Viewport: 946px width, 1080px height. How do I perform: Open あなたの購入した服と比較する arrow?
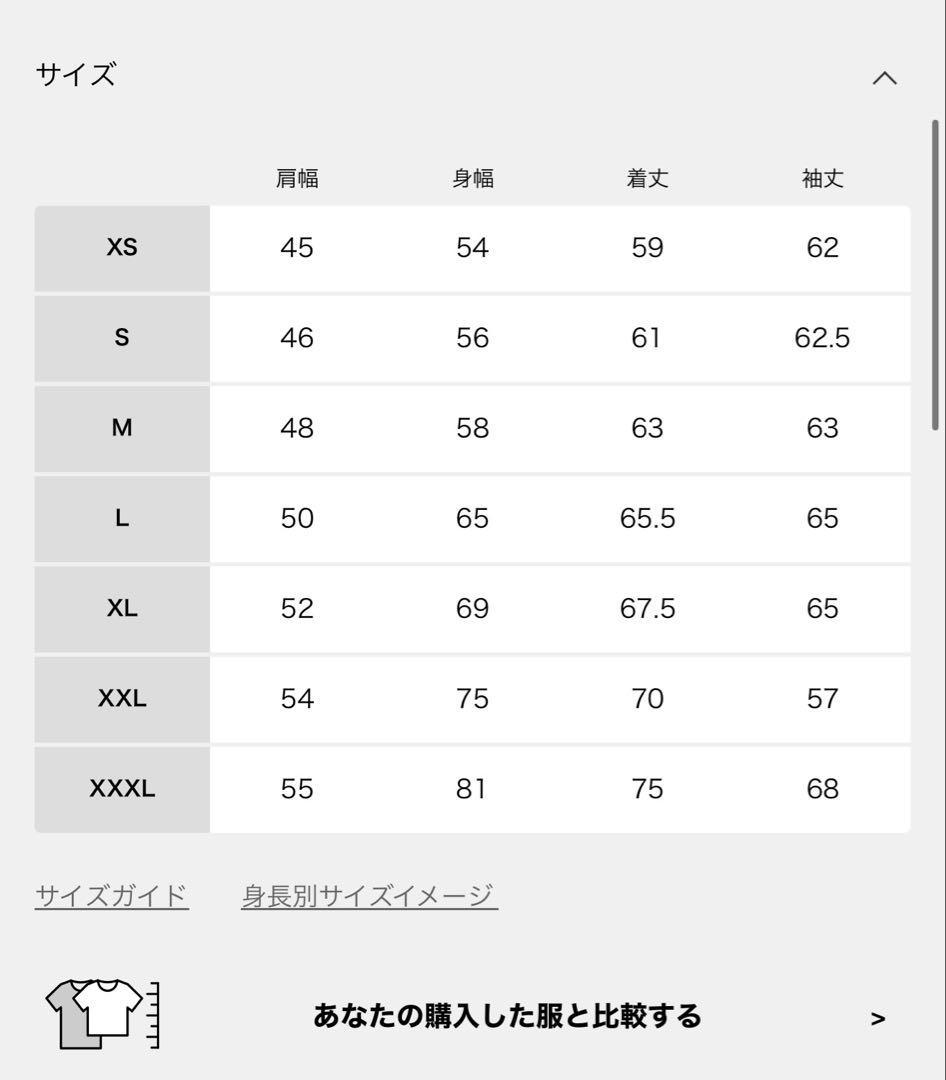click(877, 1018)
